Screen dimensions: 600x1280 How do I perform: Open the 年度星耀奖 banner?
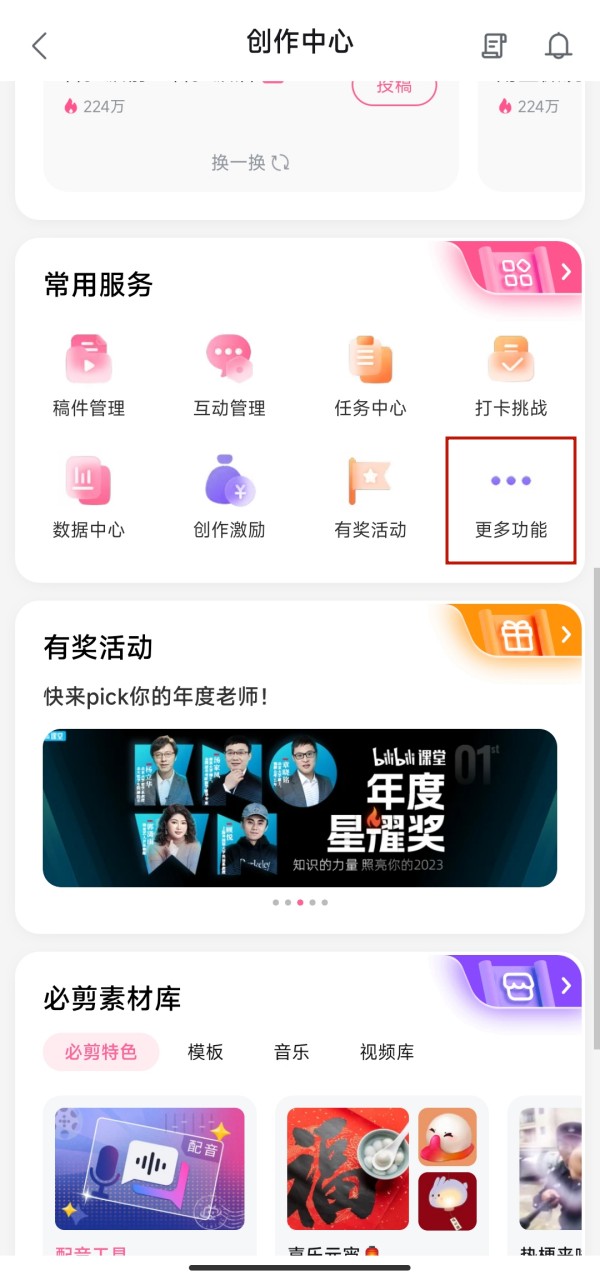300,807
